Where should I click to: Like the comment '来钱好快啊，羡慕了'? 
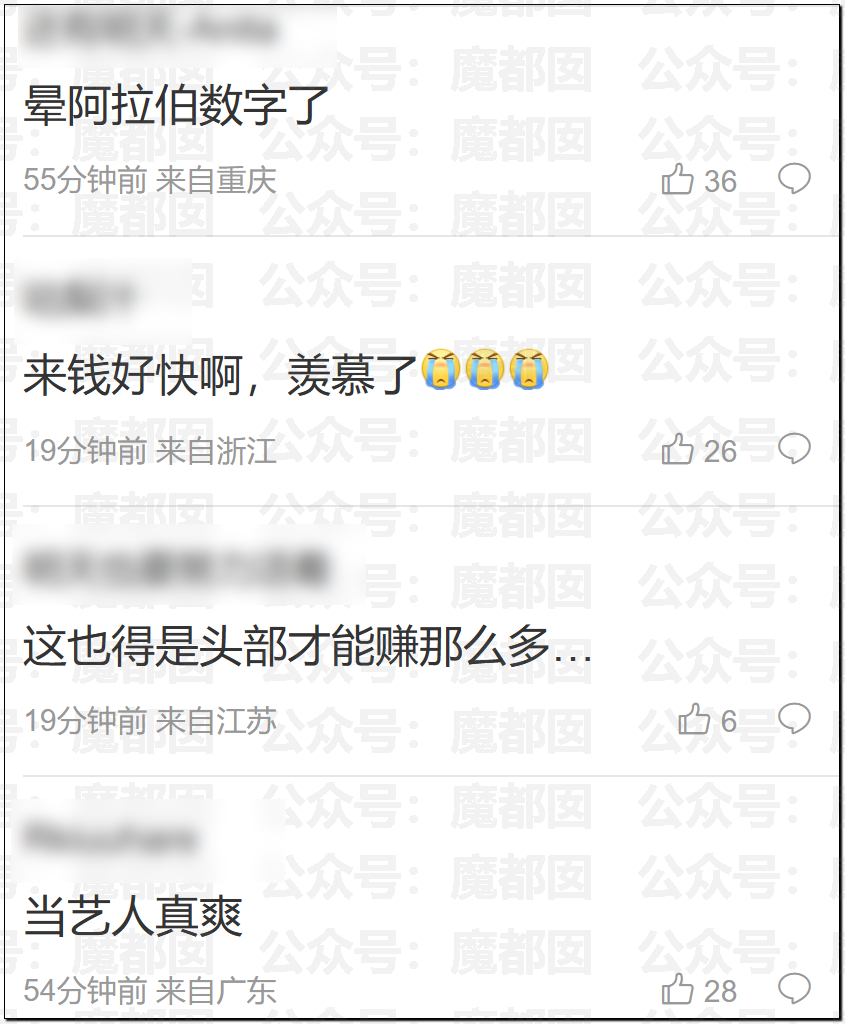click(x=678, y=450)
